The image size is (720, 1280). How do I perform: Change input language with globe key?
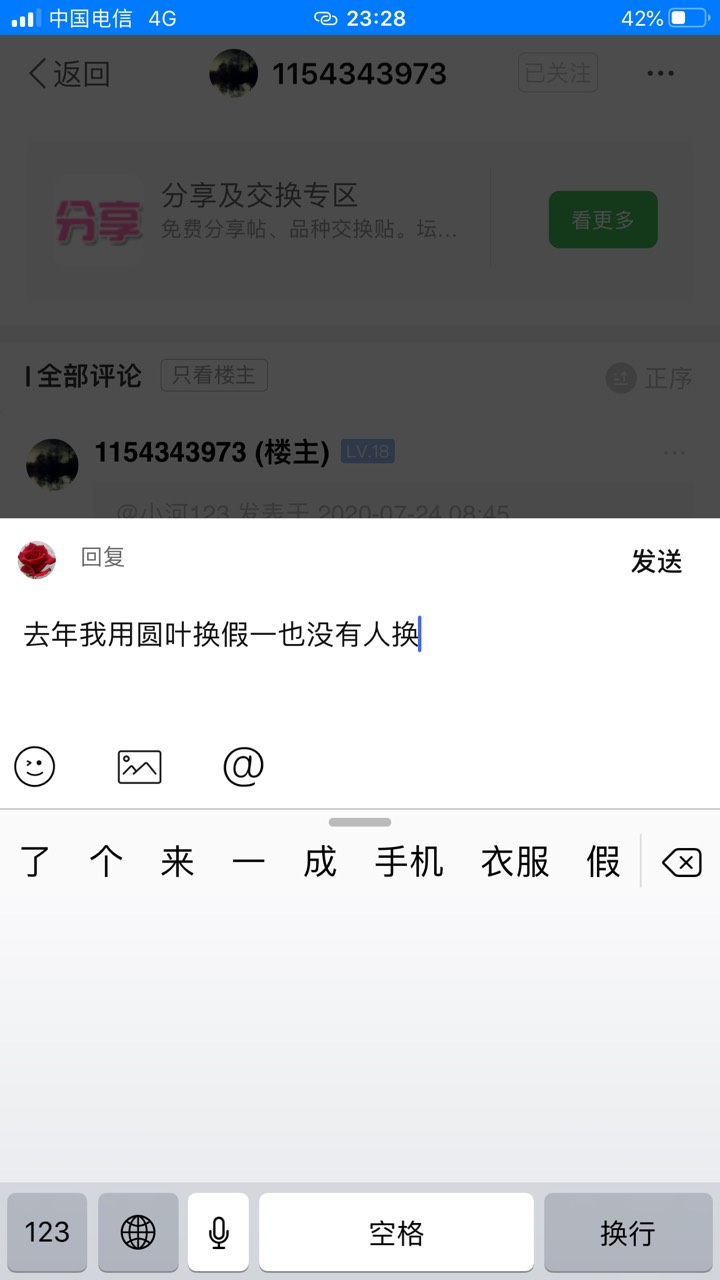[138, 1232]
